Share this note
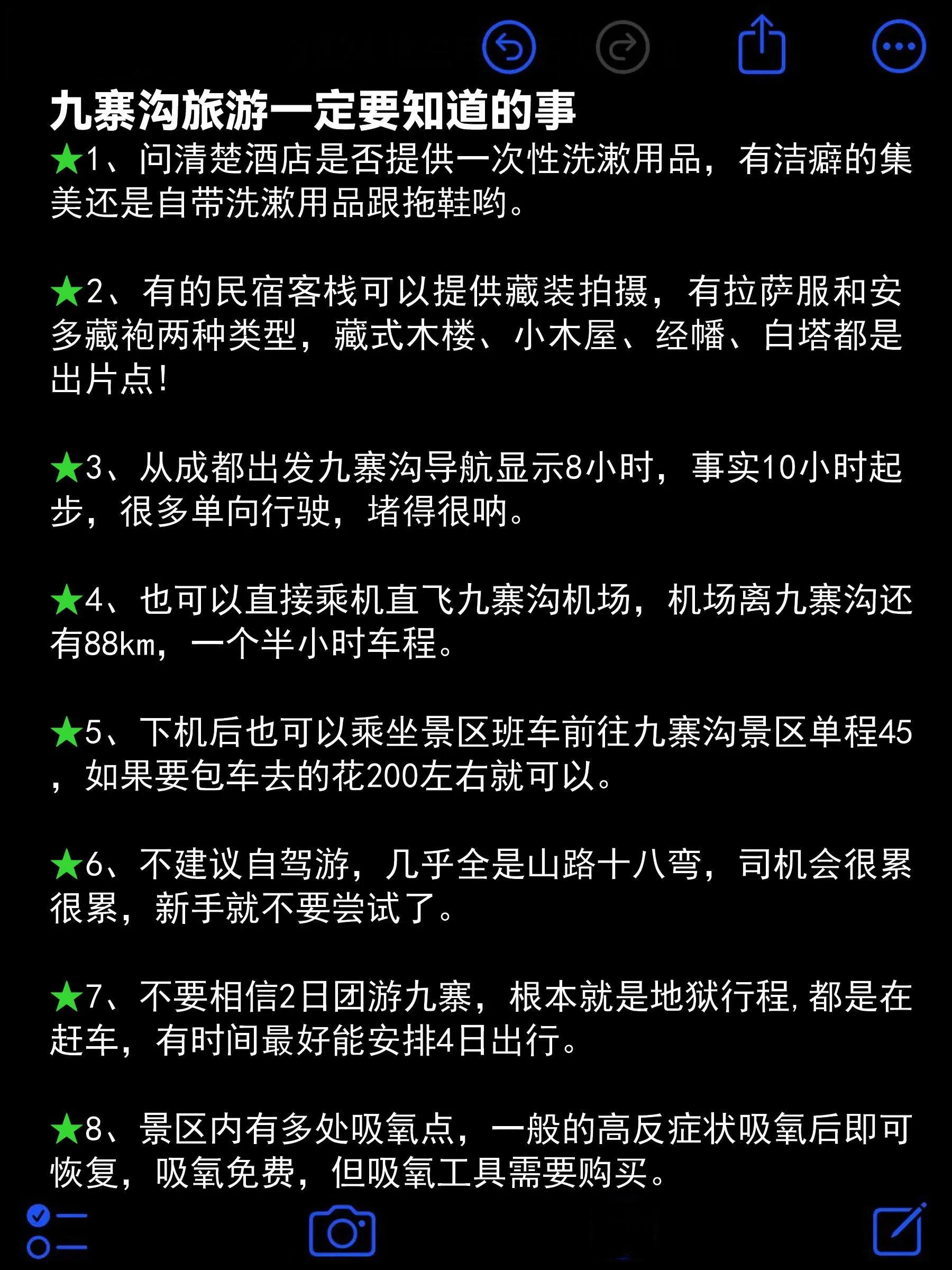This screenshot has height=1270, width=952. 761,46
